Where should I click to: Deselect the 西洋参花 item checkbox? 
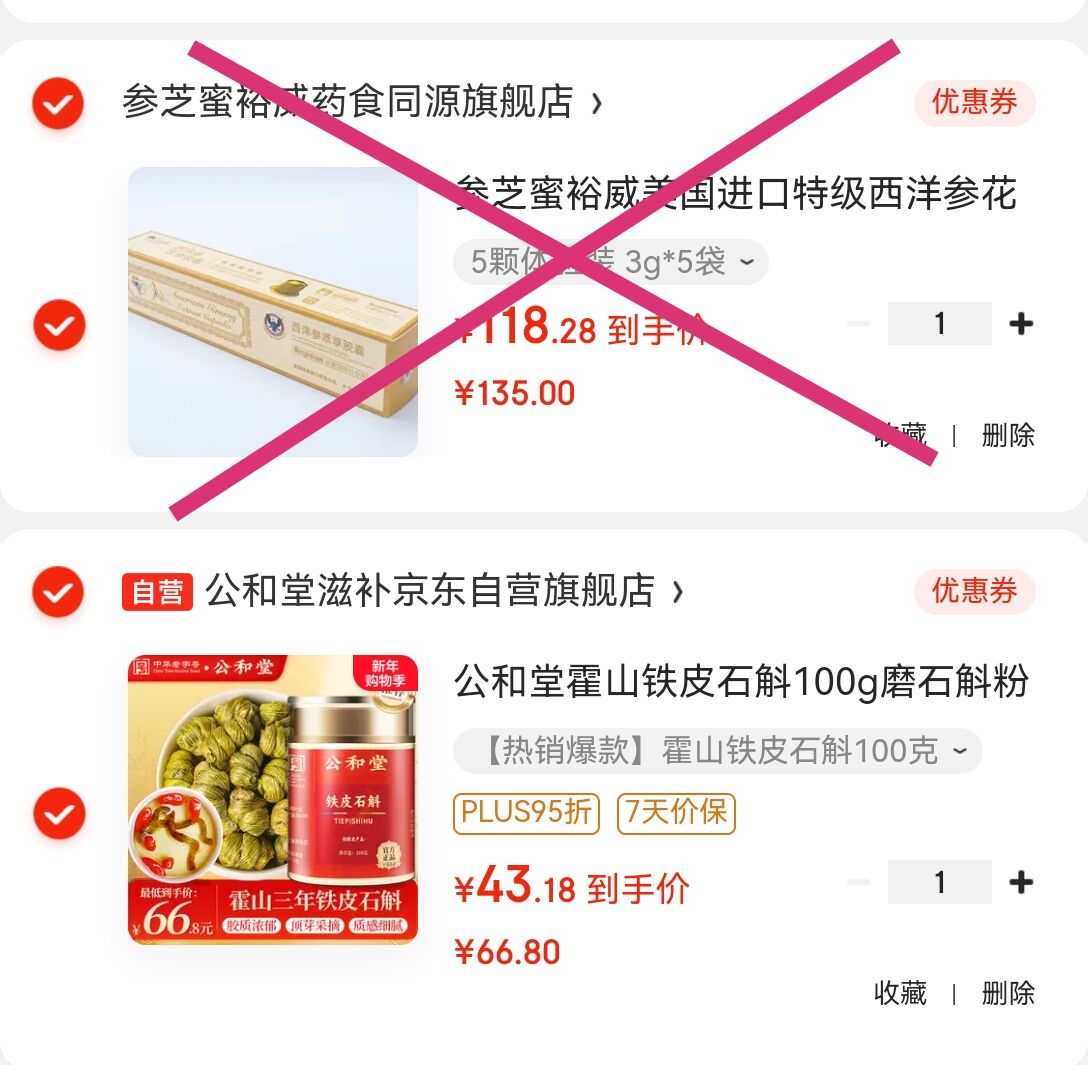tap(59, 324)
